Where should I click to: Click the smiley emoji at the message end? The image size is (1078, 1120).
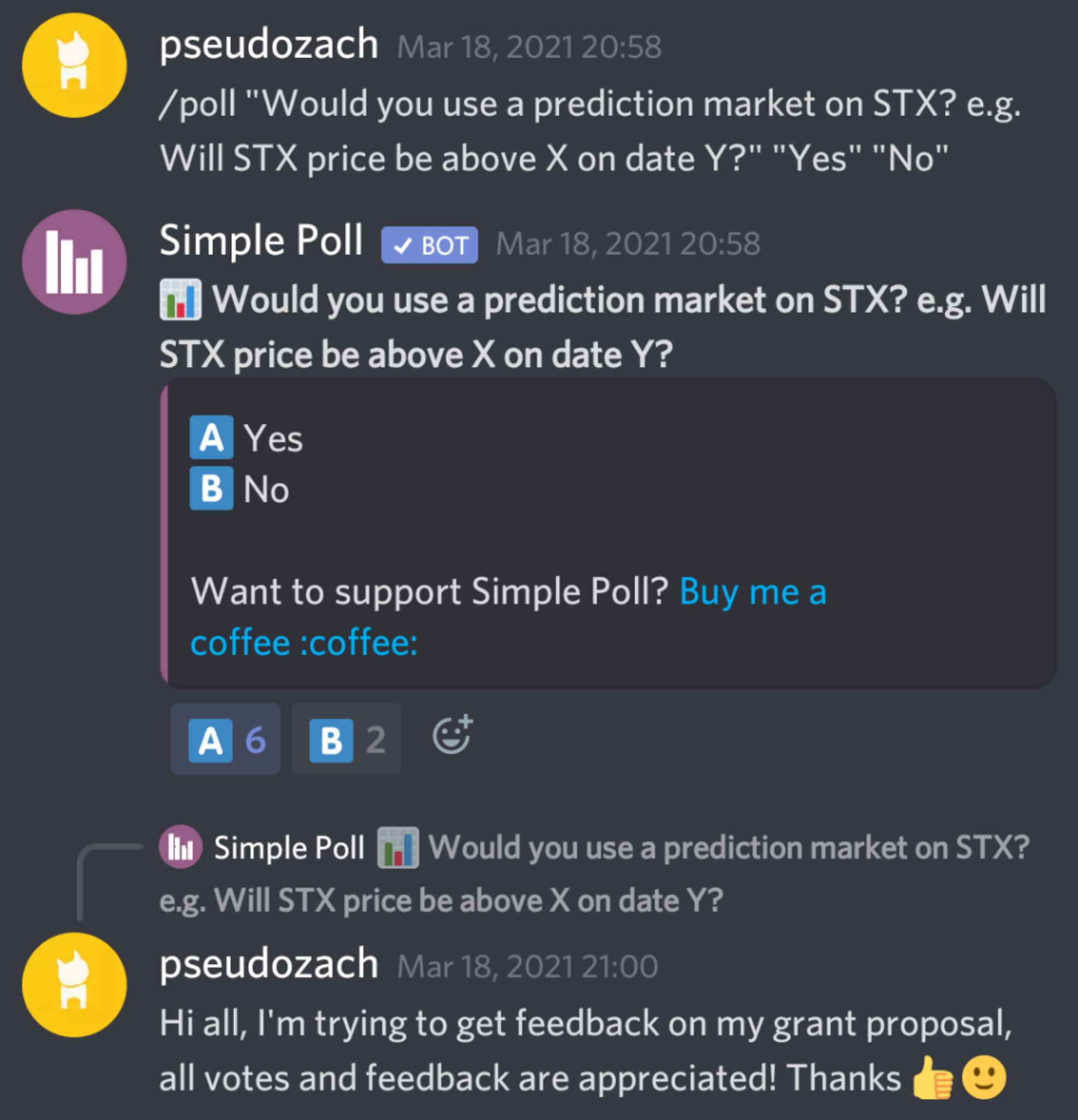tap(985, 1077)
